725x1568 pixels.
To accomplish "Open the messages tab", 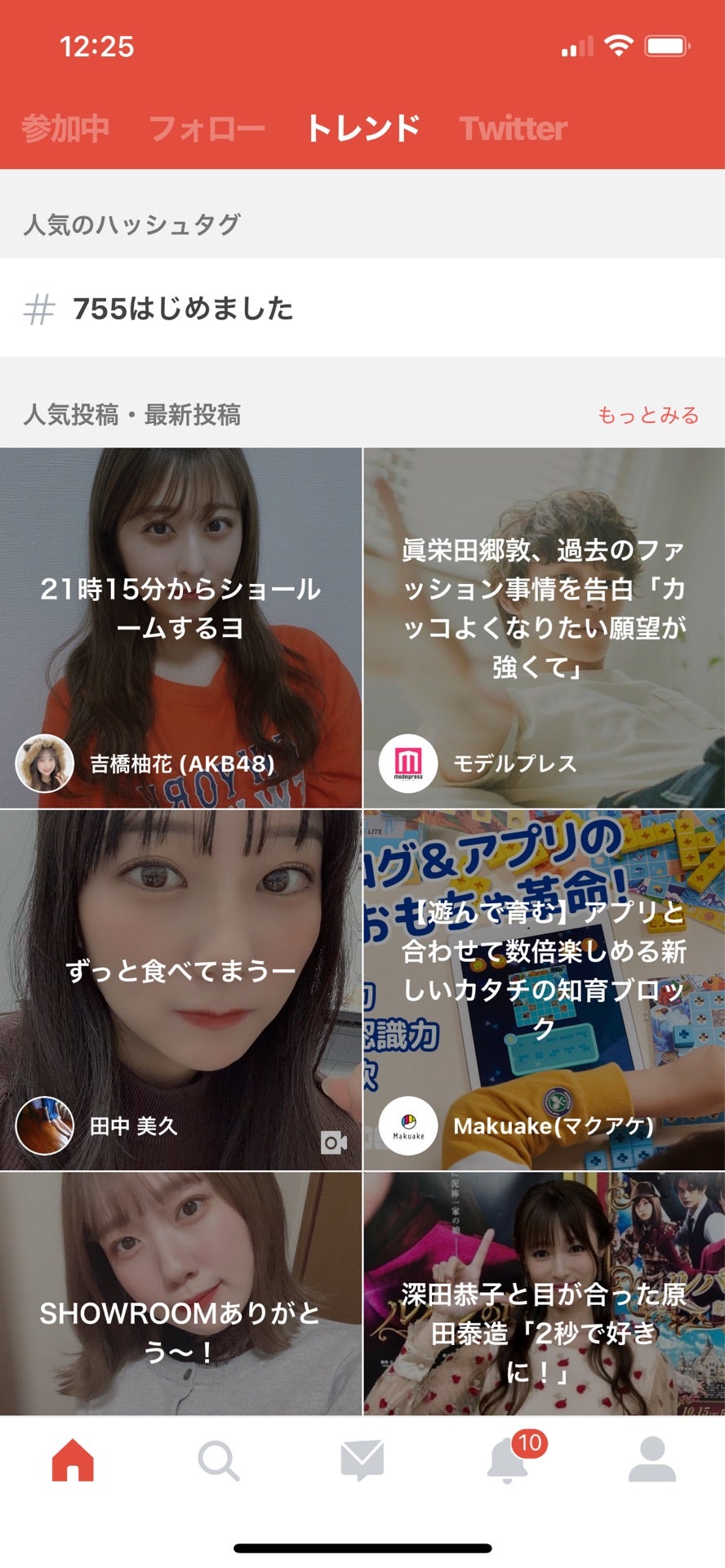I will (x=362, y=1460).
